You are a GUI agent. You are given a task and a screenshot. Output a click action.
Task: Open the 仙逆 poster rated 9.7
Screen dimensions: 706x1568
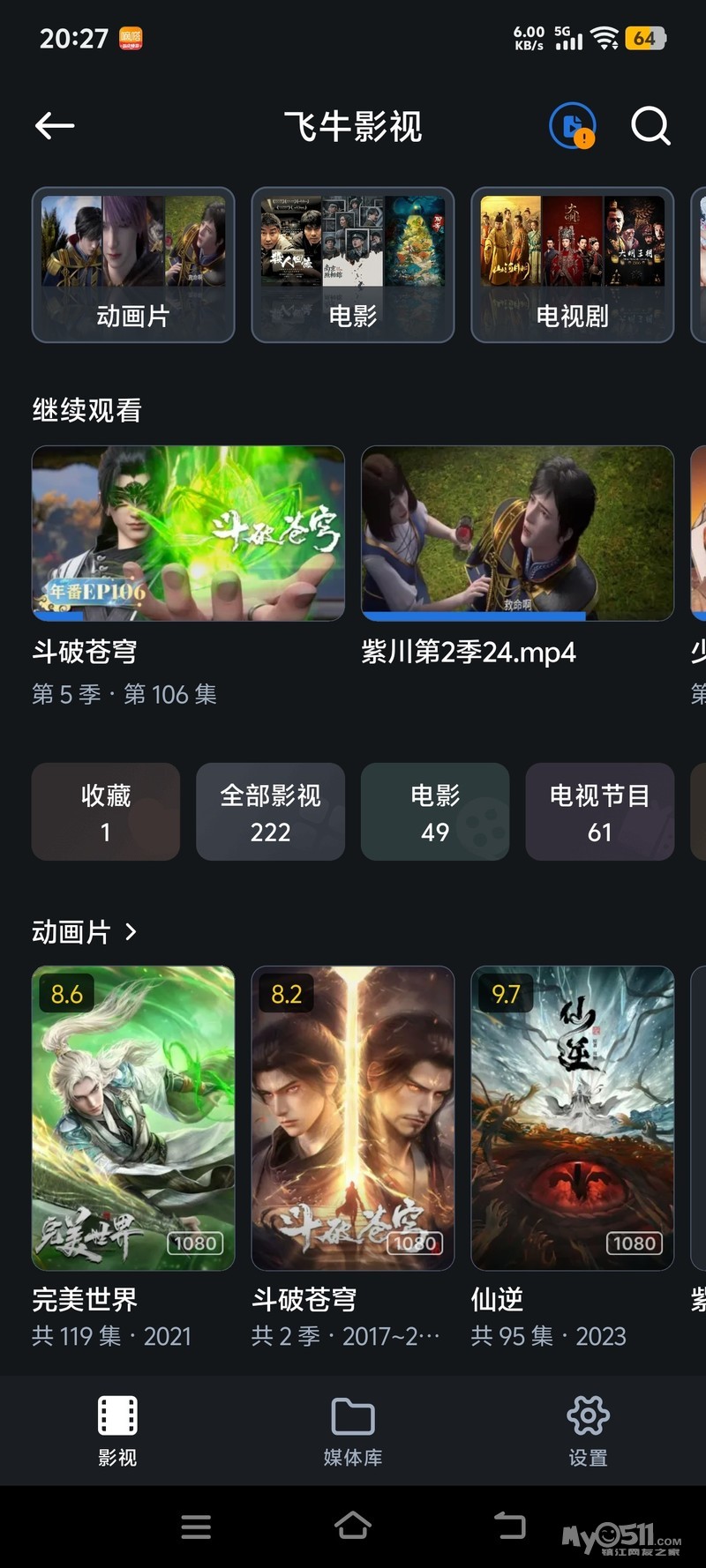click(x=573, y=1118)
